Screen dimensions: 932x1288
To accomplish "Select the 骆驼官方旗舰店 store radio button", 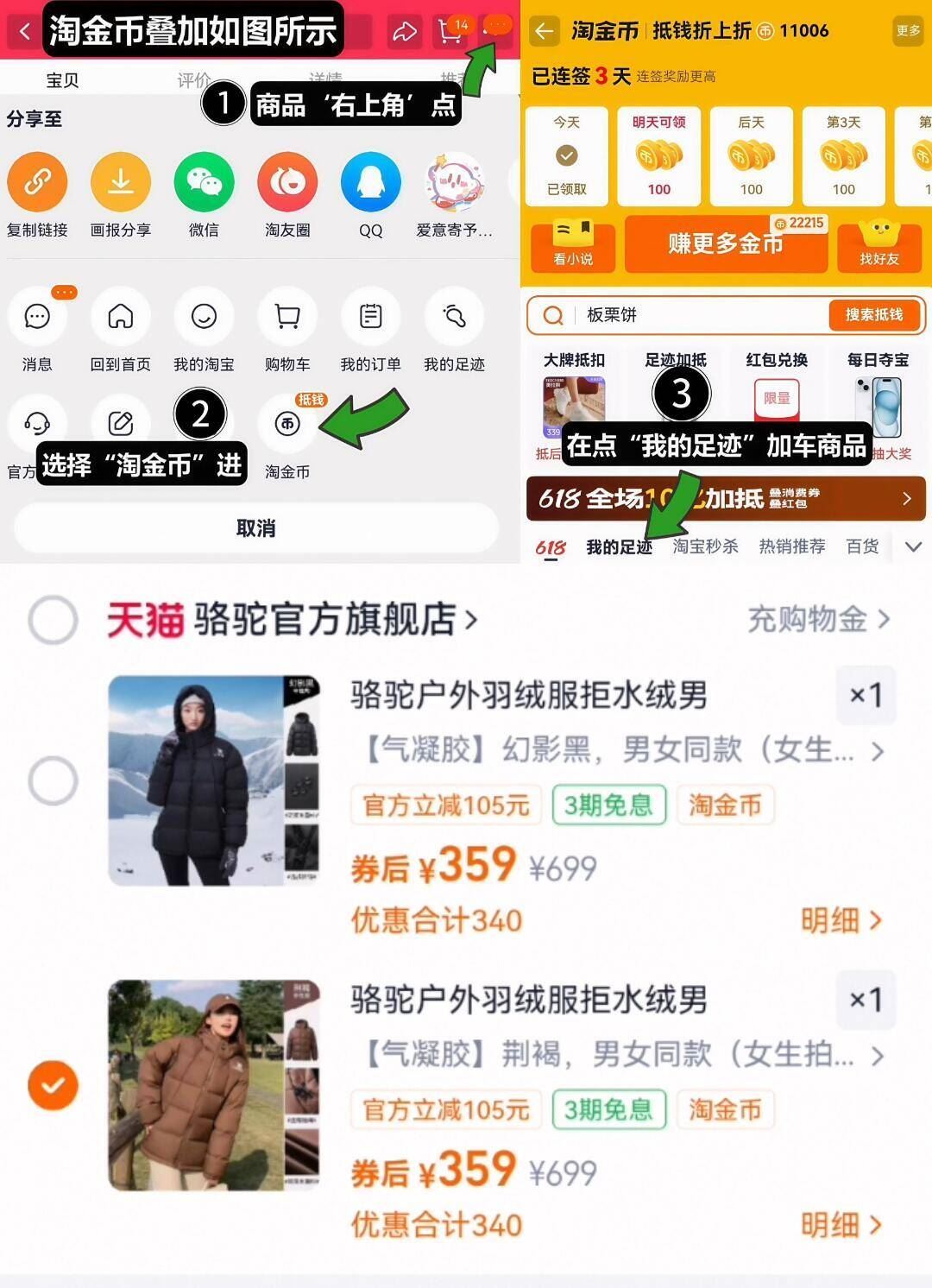I will point(54,618).
